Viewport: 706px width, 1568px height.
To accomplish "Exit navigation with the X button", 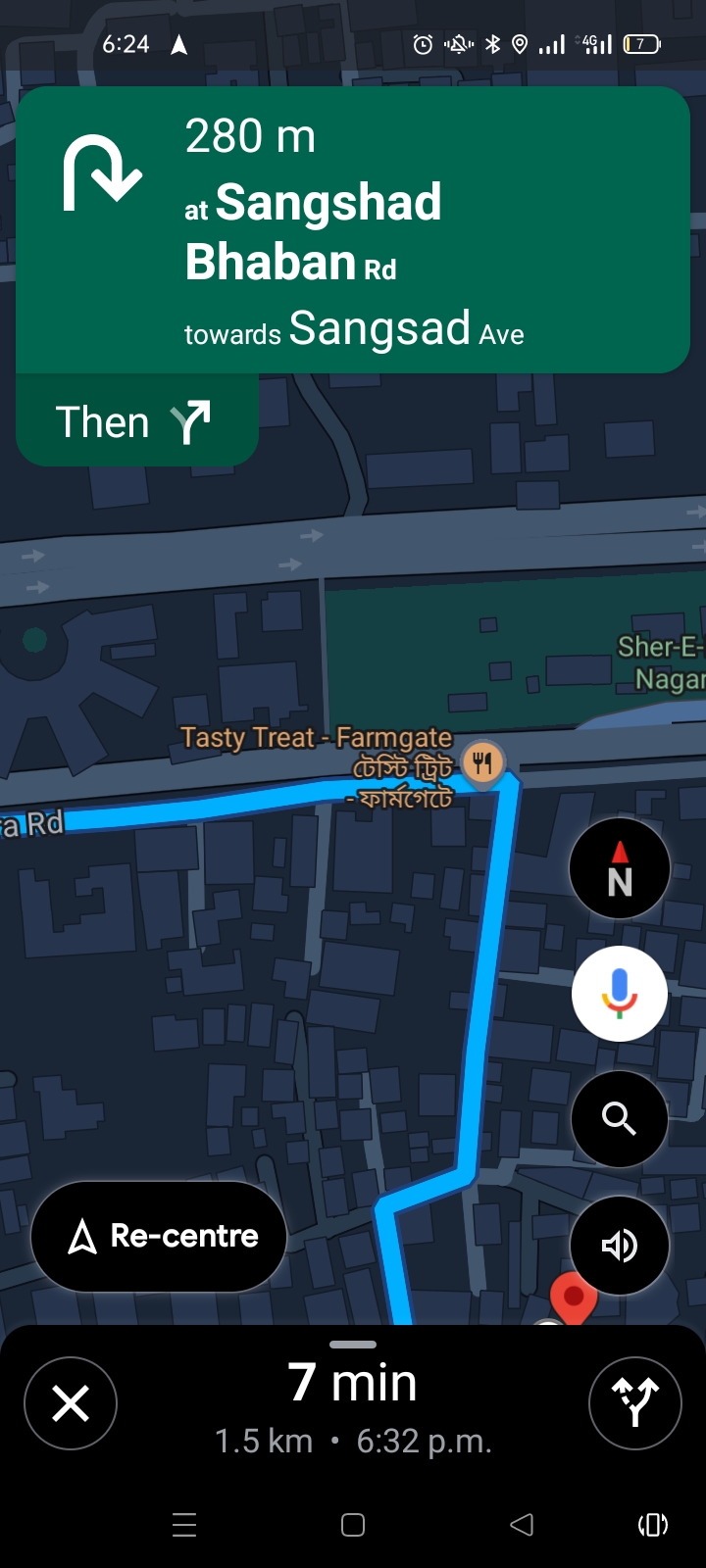I will point(71,1403).
